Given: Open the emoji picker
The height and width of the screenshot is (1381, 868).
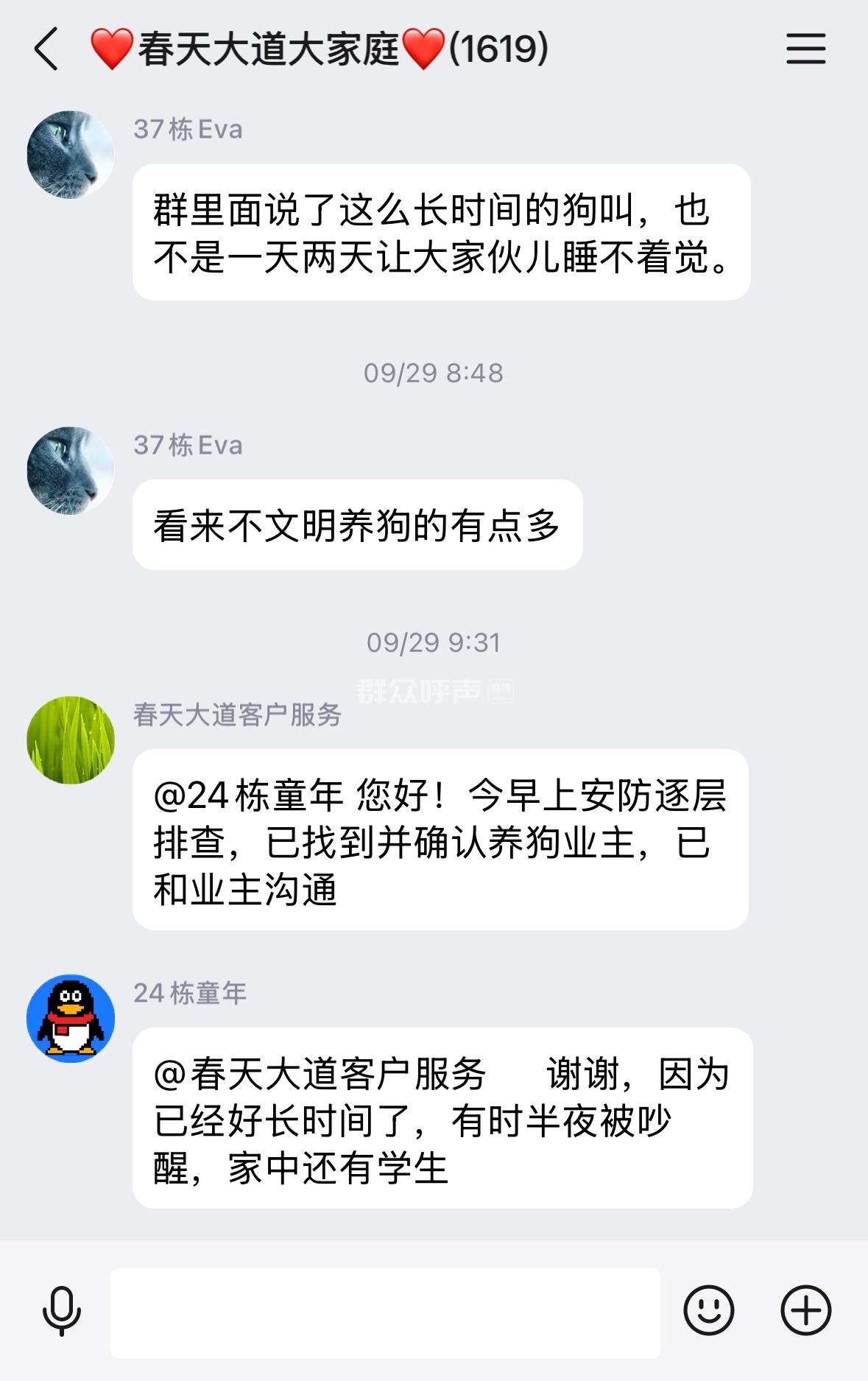Looking at the screenshot, I should [x=708, y=1311].
